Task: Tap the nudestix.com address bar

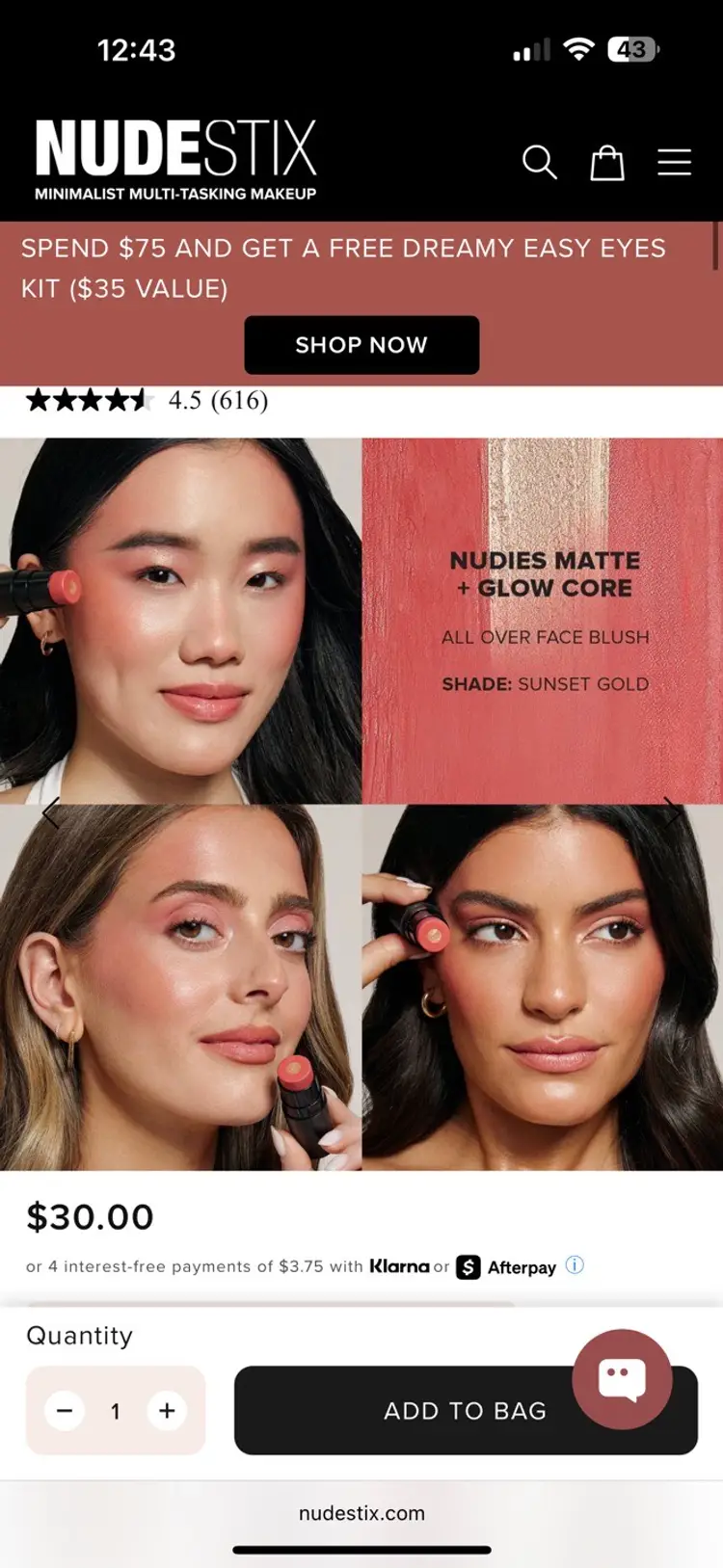Action: point(361,1513)
